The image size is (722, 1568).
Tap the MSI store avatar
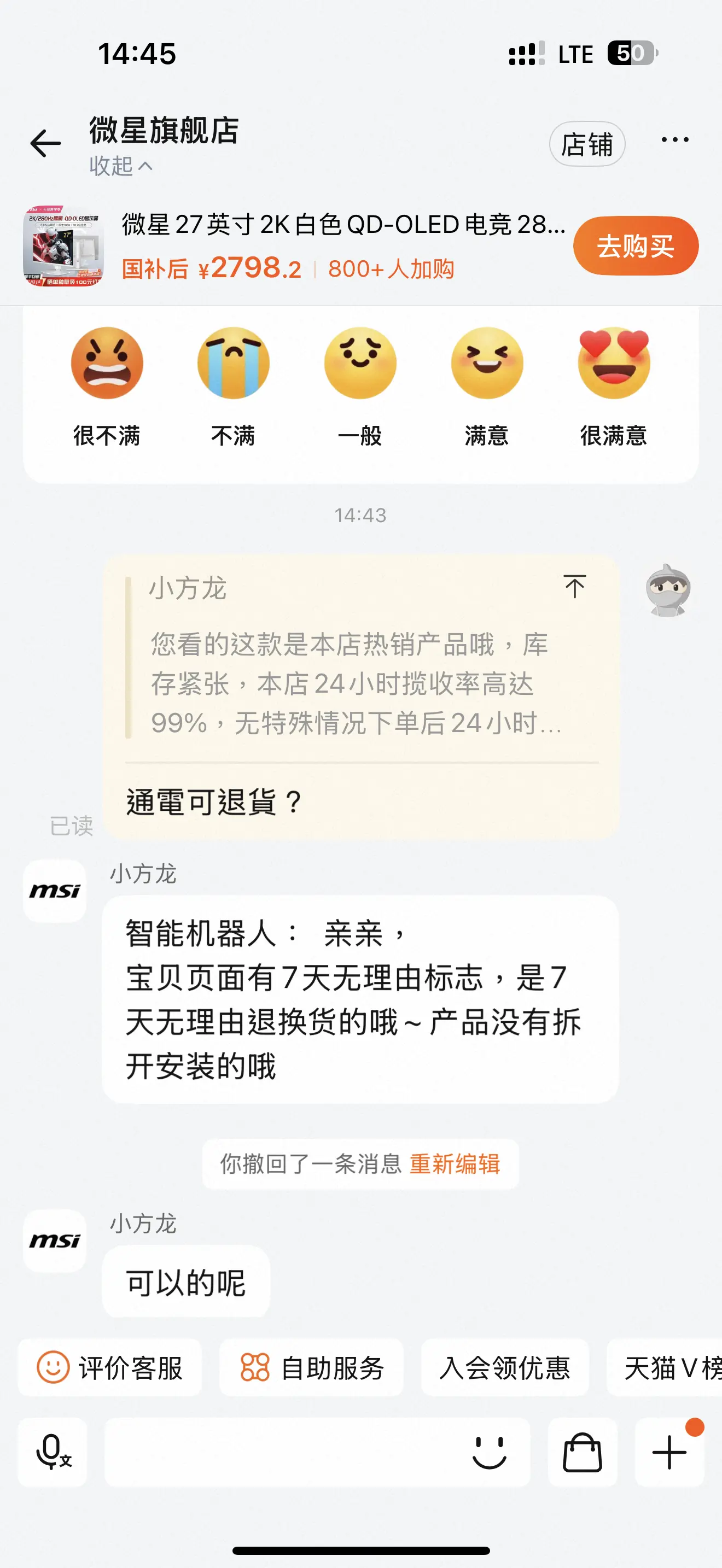[x=54, y=891]
